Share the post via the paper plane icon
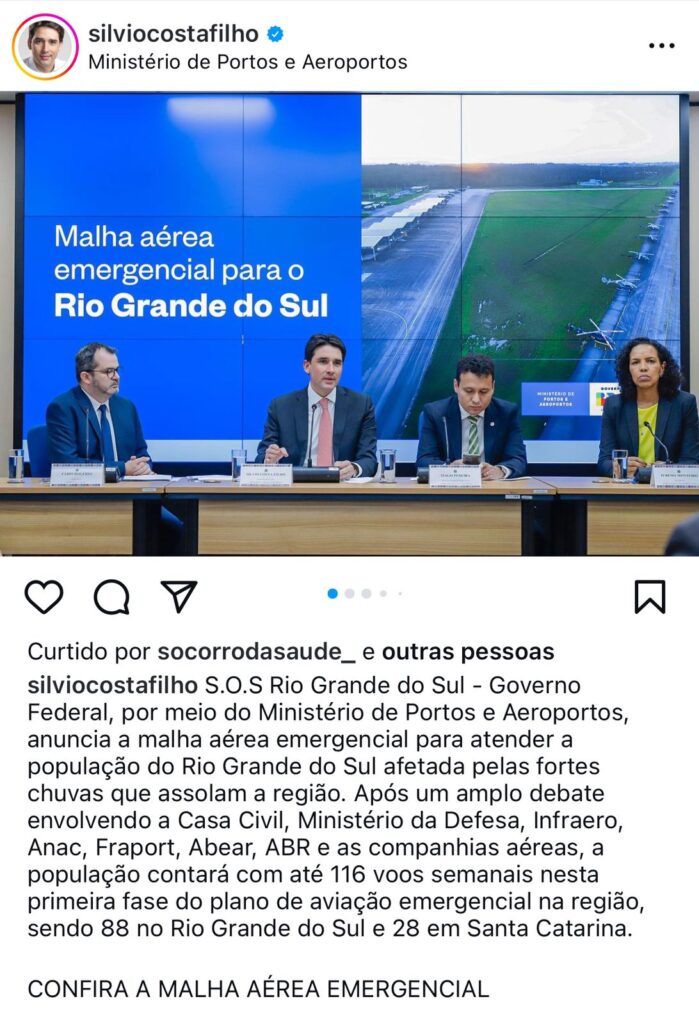Image resolution: width=699 pixels, height=1024 pixels. pos(179,596)
